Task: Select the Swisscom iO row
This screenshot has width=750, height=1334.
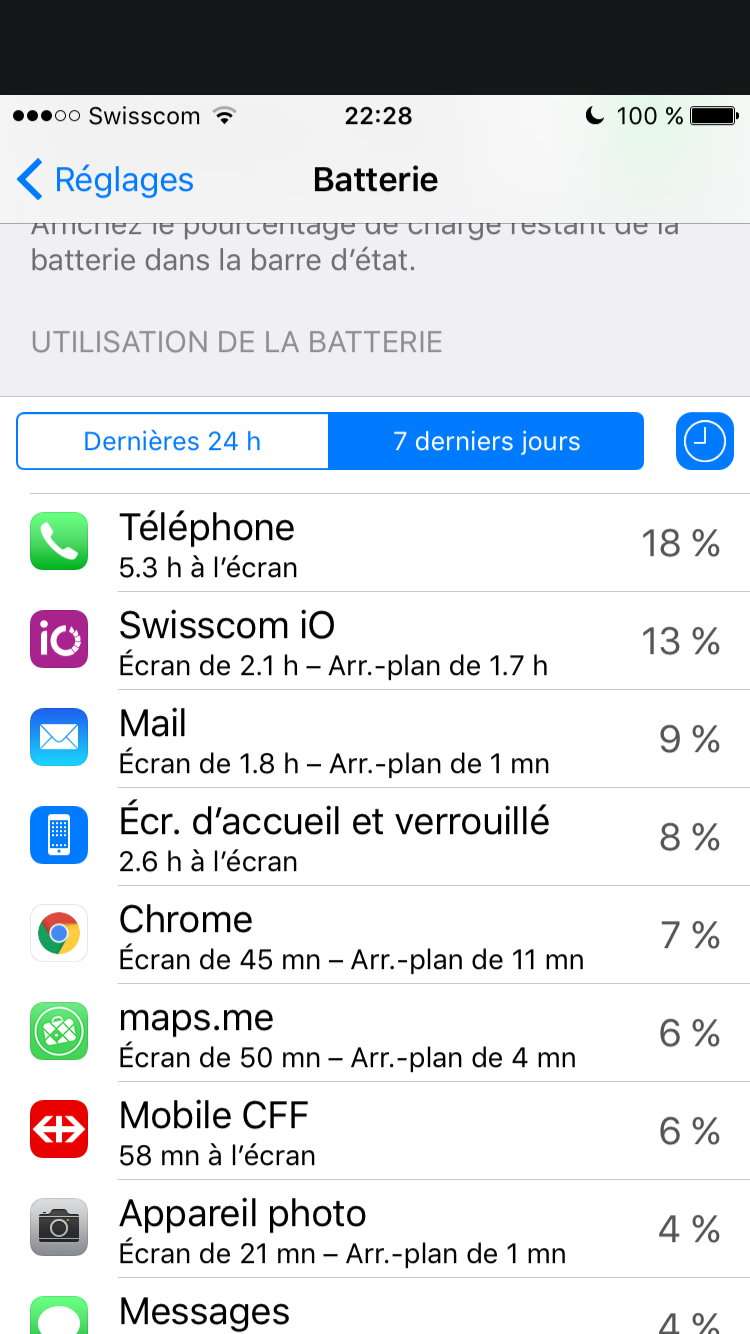Action: point(375,641)
